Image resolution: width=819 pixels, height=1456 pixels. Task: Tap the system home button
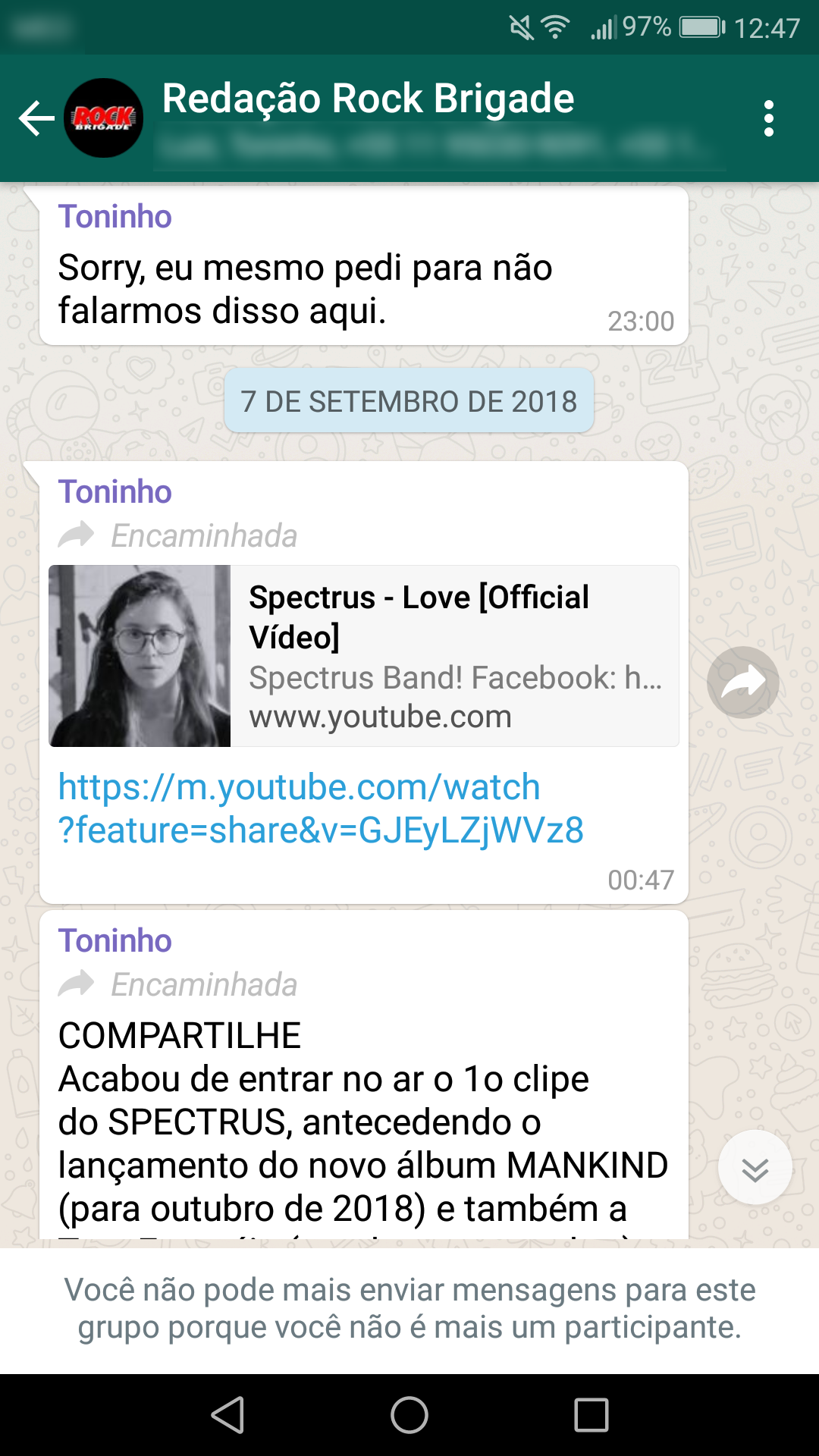click(x=409, y=1415)
